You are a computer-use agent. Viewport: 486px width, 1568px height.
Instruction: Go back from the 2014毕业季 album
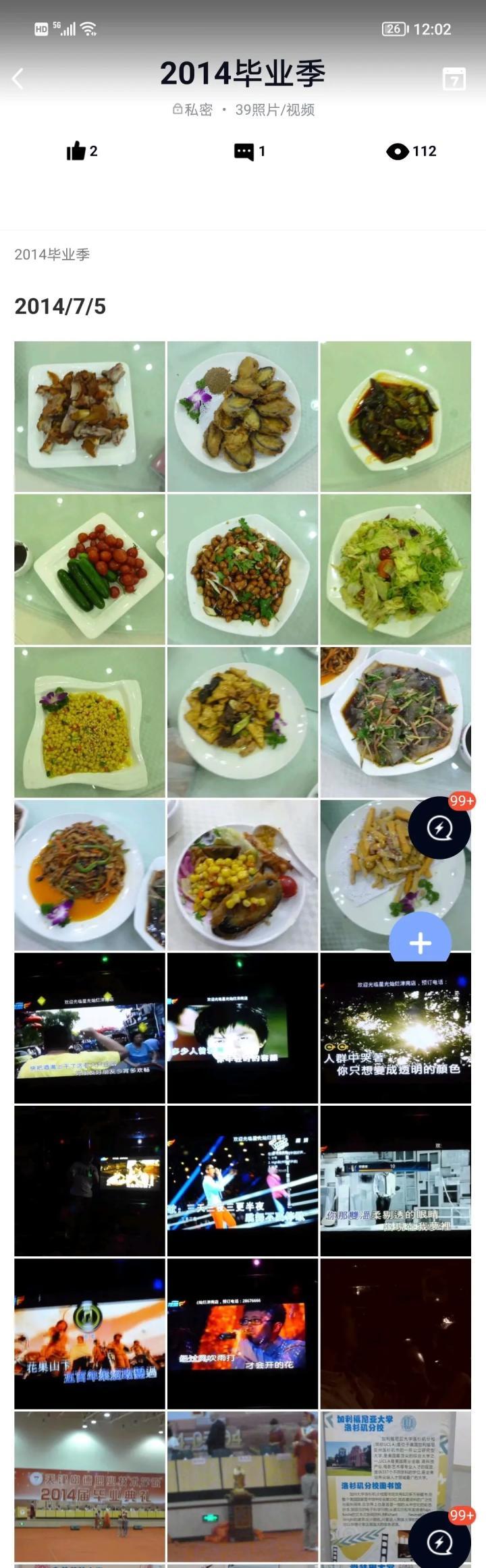[x=18, y=79]
